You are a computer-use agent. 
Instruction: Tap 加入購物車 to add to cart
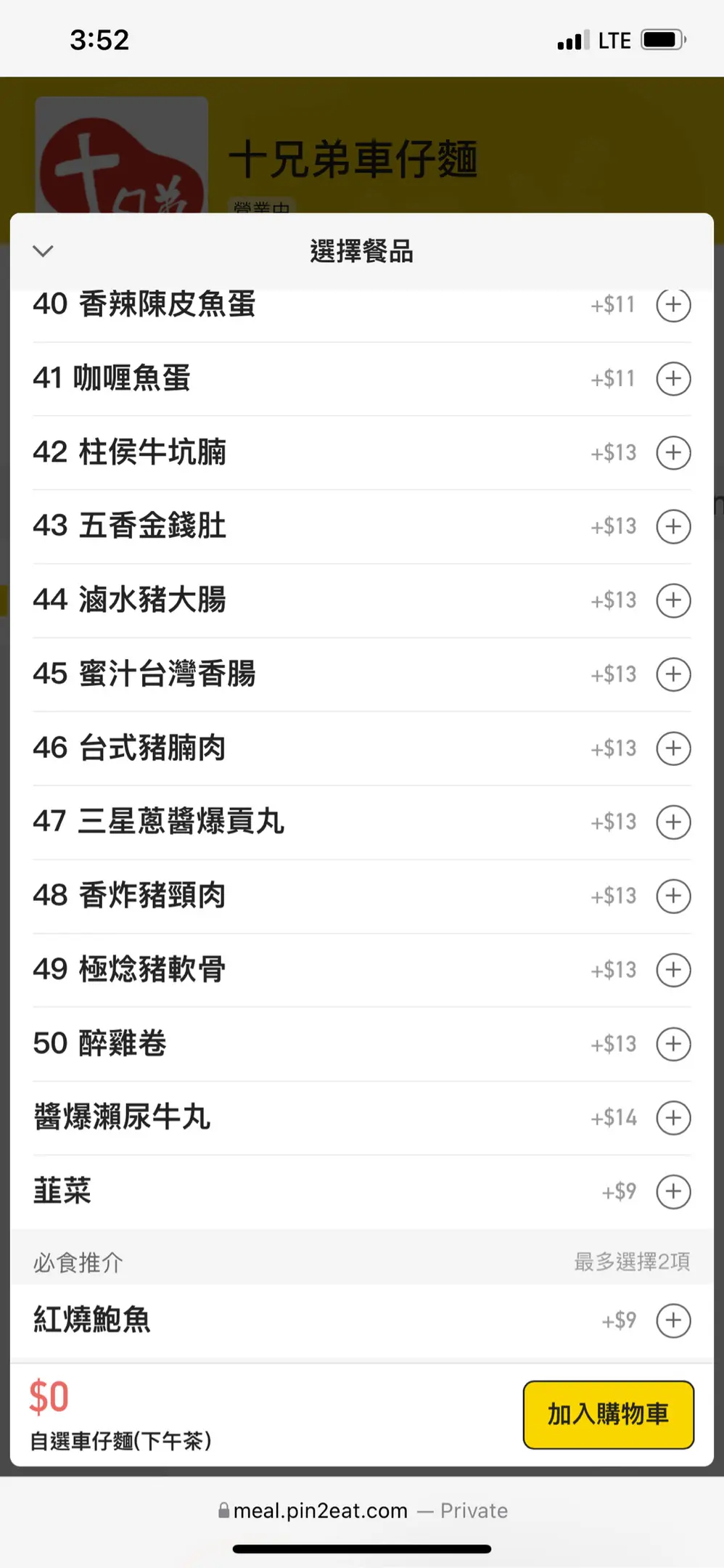pyautogui.click(x=608, y=1414)
